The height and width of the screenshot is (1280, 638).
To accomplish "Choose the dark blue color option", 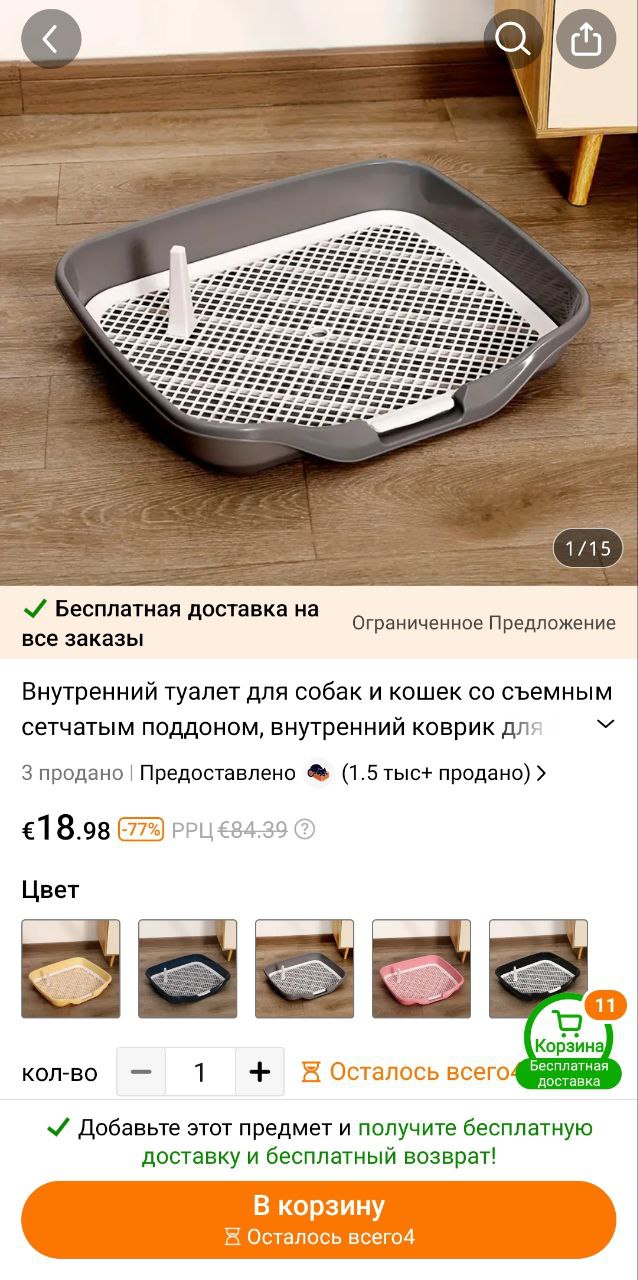I will (187, 968).
